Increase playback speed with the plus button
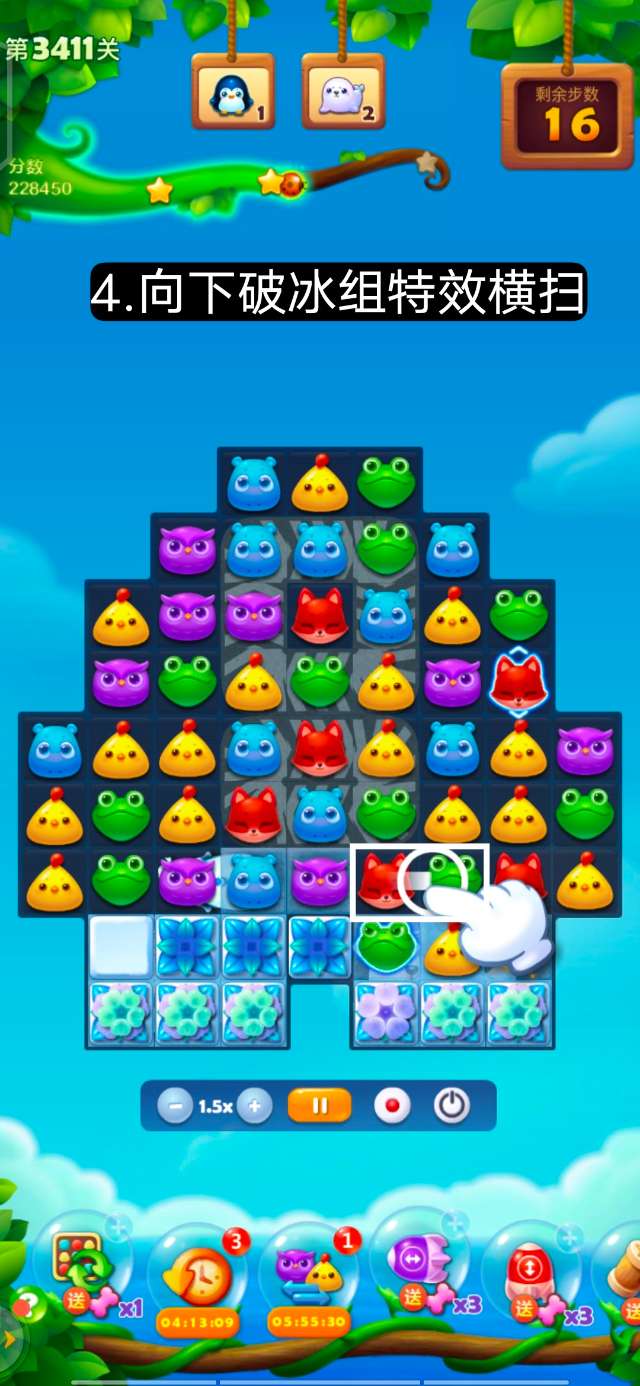The image size is (640, 1386). click(254, 1106)
